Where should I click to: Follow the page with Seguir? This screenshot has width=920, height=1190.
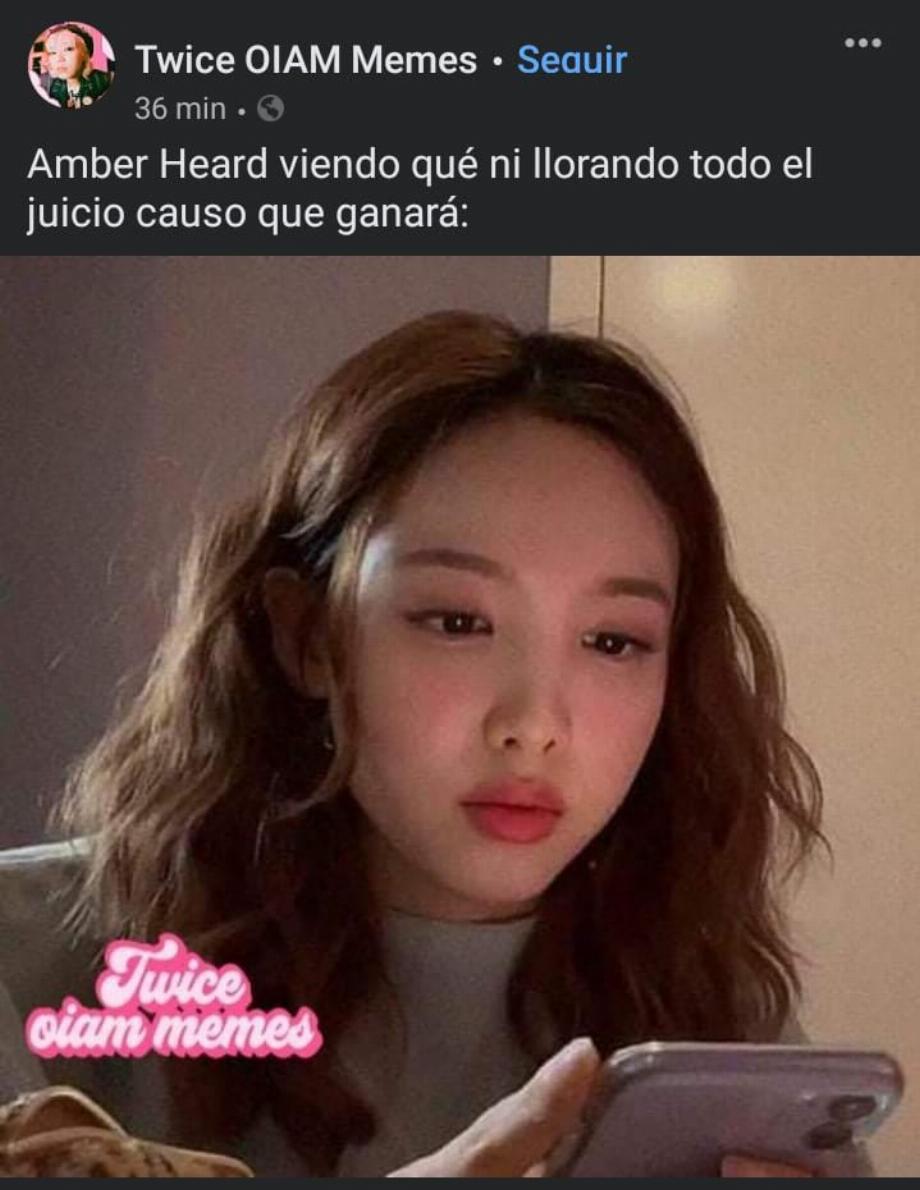(572, 61)
